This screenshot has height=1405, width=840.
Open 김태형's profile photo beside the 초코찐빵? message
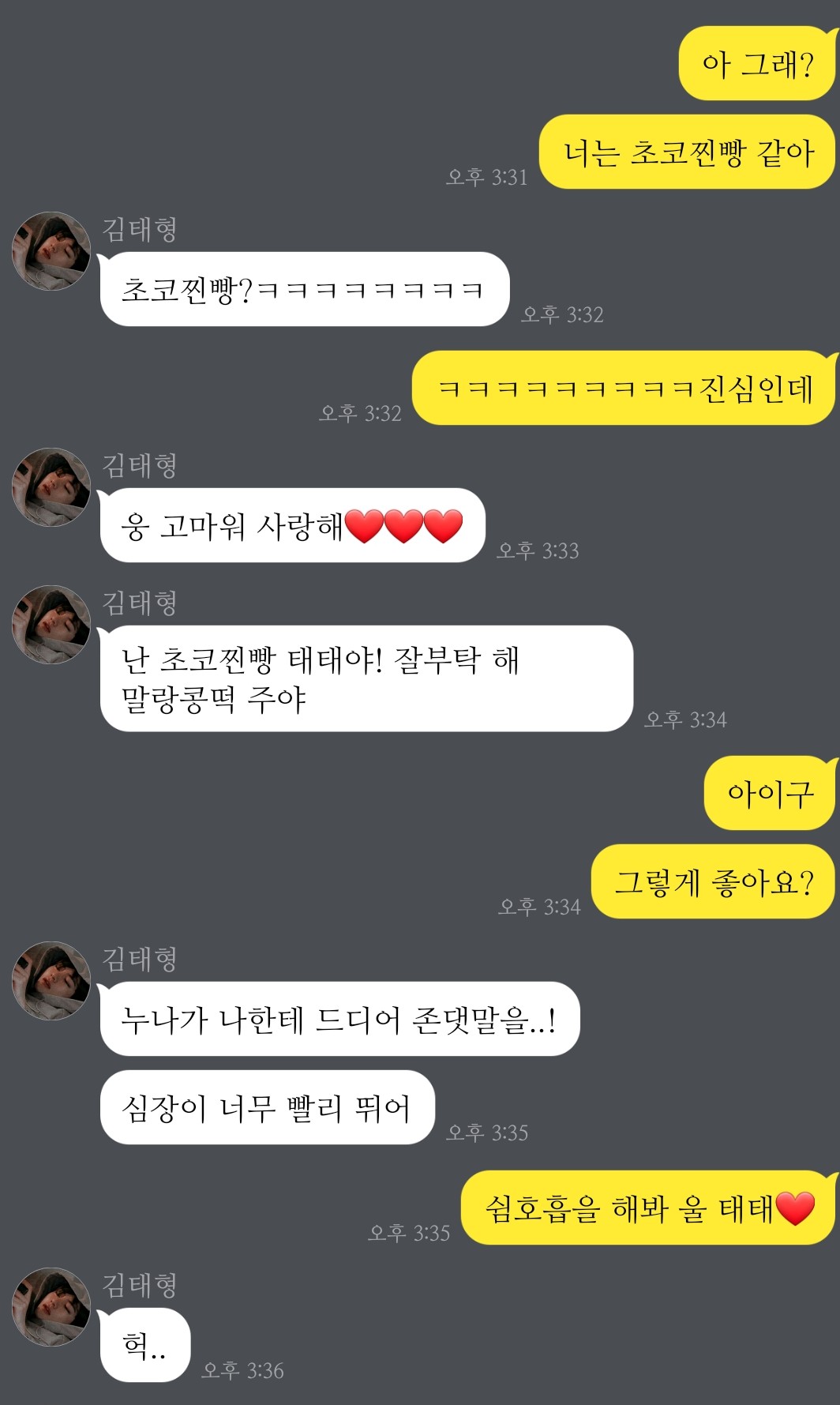[51, 251]
